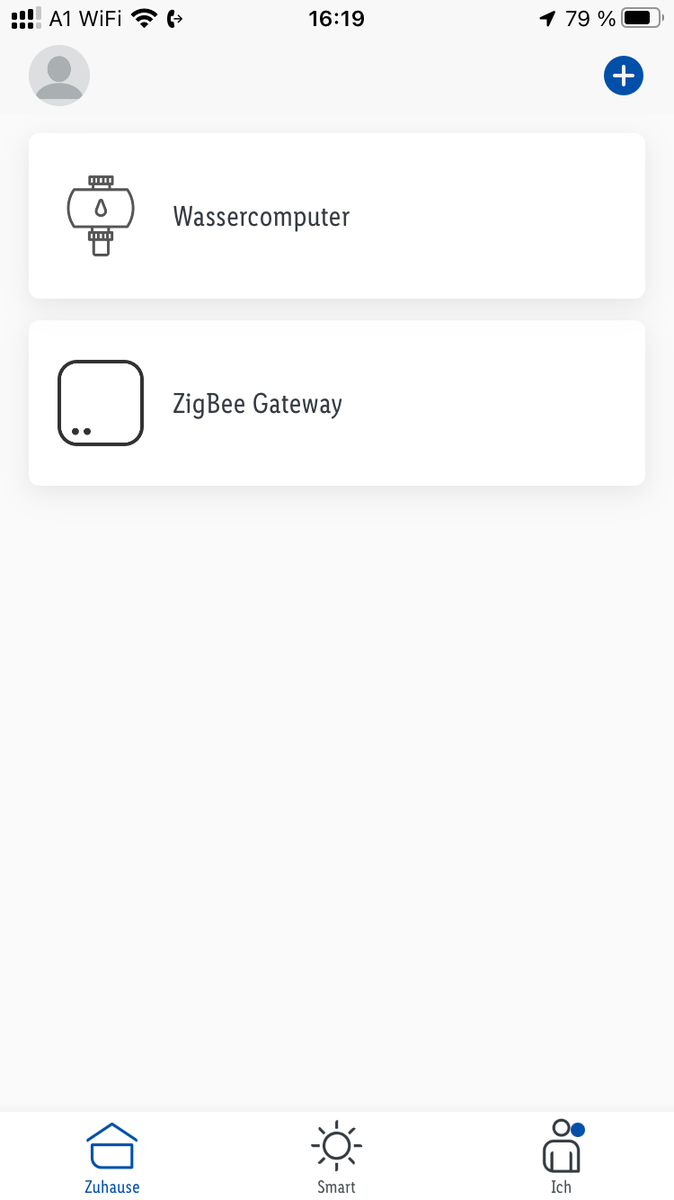The height and width of the screenshot is (1200, 674).
Task: Open the Wassercomputer device card
Action: (x=336, y=216)
